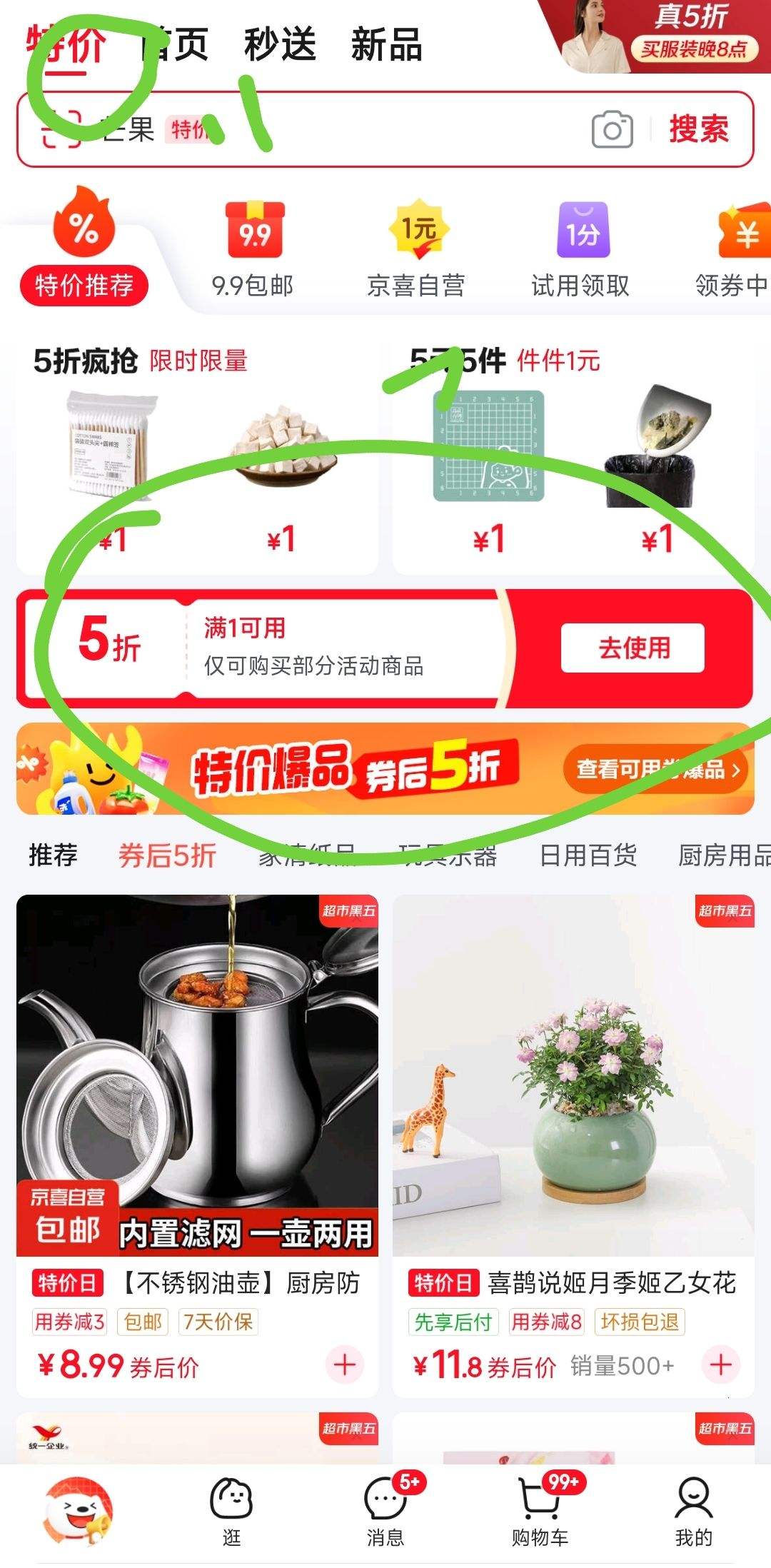Viewport: 771px width, 1568px height.
Task: Click the camera icon for image search
Action: [610, 131]
